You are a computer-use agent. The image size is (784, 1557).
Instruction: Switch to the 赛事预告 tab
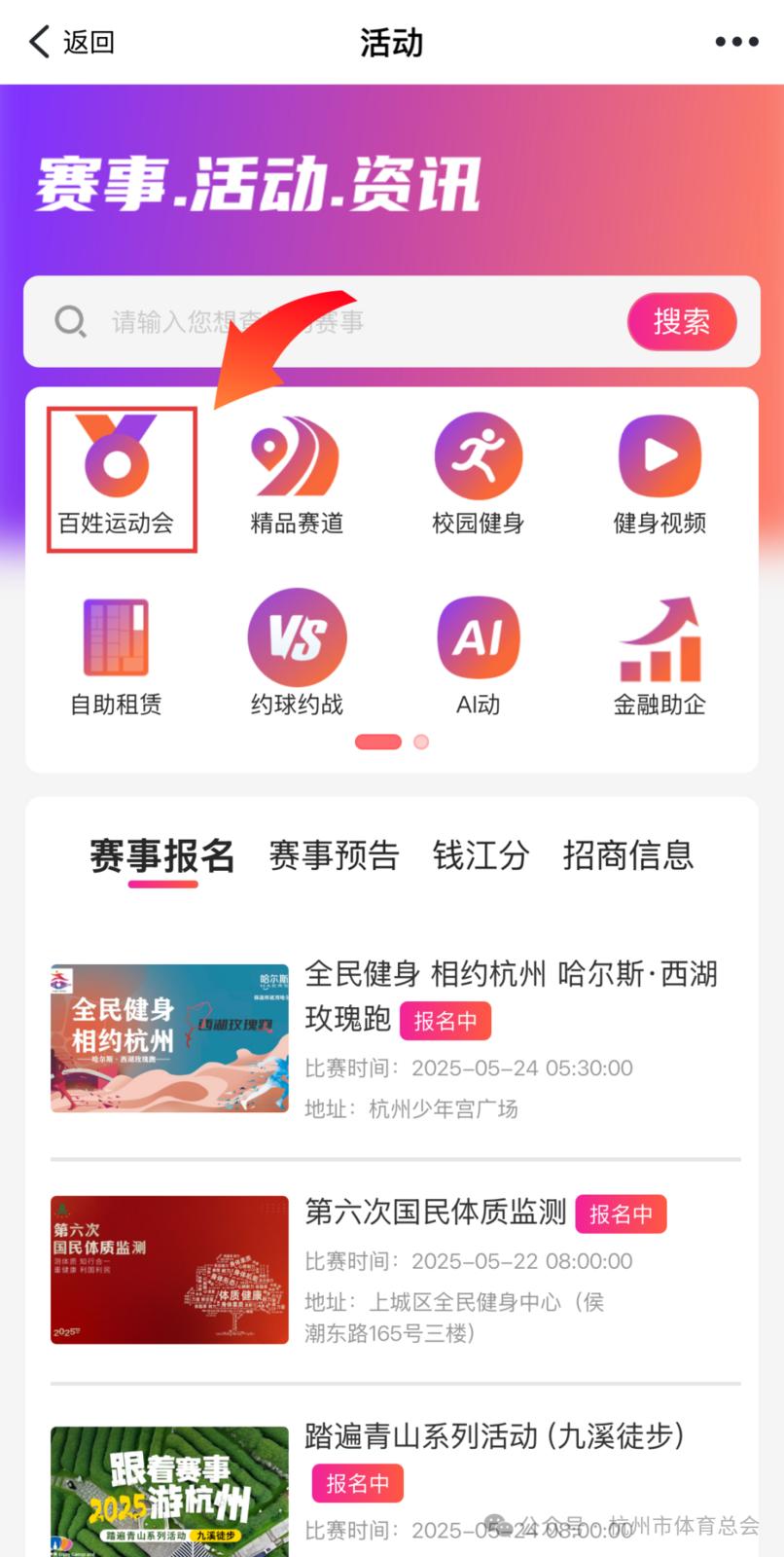tap(334, 856)
